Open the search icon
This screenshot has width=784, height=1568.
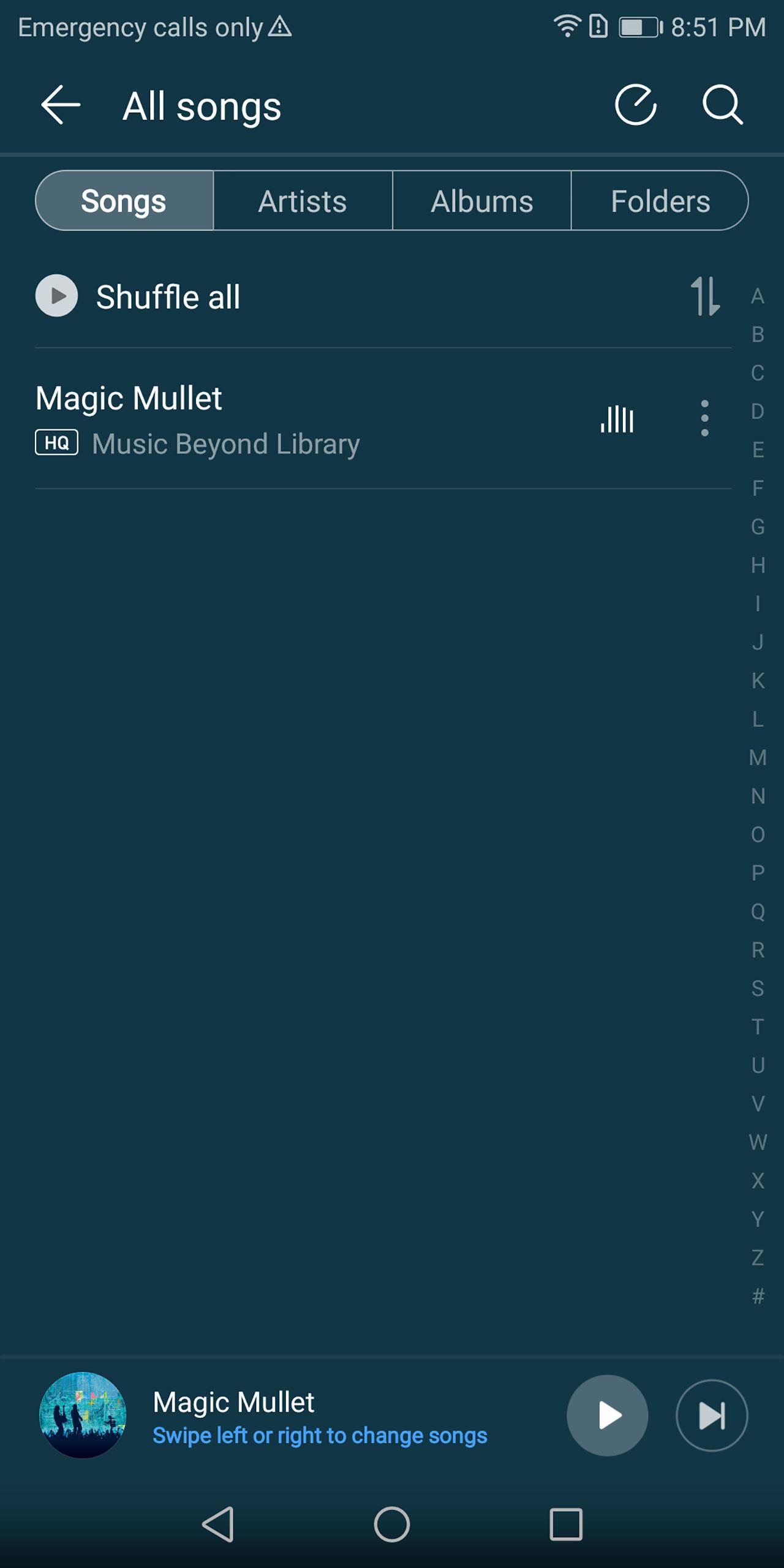click(x=722, y=105)
